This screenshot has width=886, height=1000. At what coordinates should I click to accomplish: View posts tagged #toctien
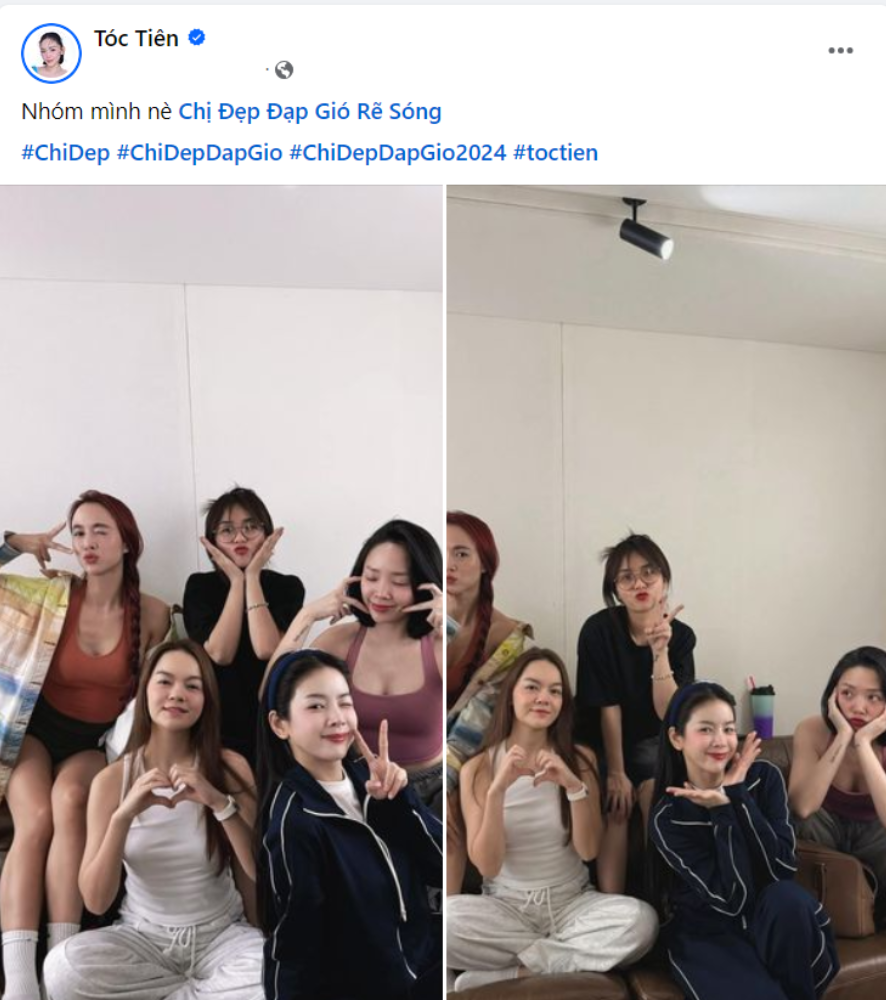[555, 153]
